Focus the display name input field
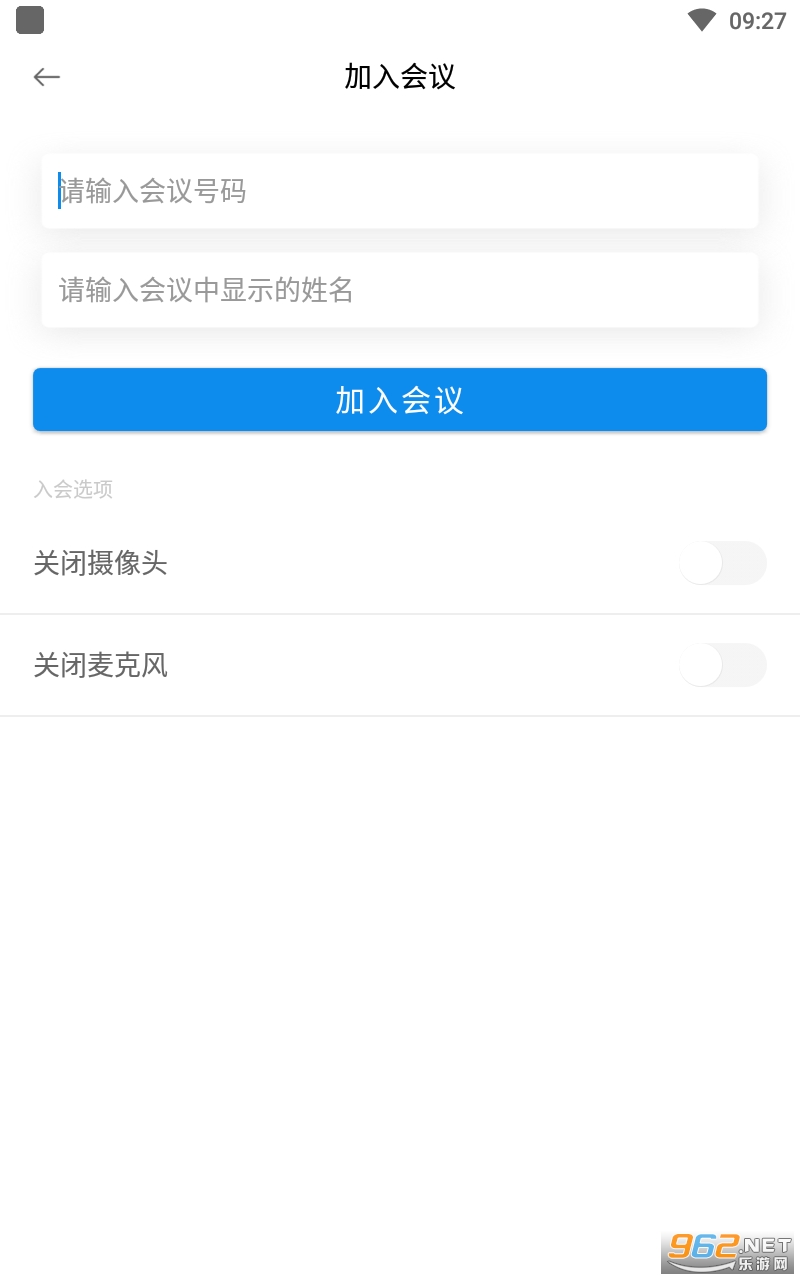Viewport: 800px width, 1280px height. coord(400,290)
